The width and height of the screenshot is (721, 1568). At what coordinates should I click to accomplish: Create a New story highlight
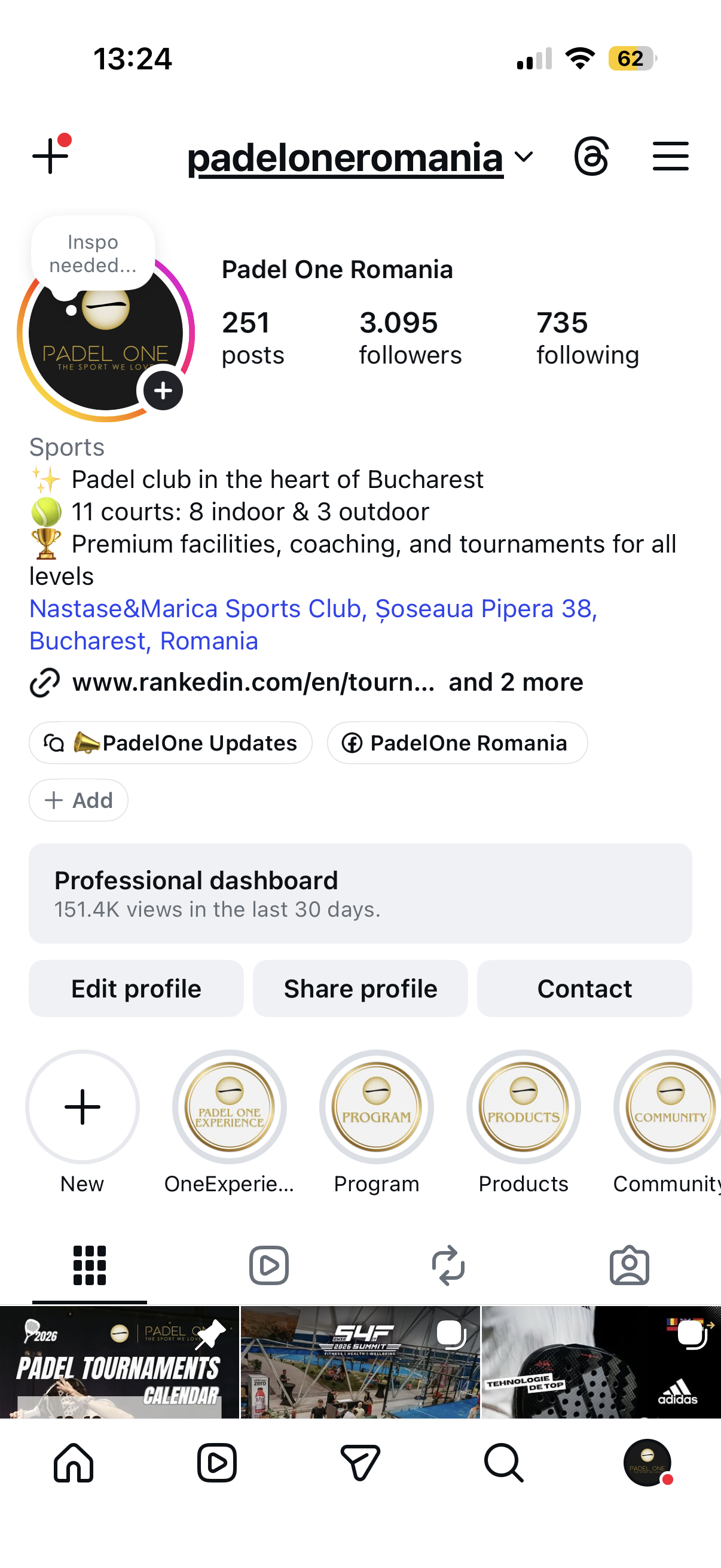tap(82, 1107)
